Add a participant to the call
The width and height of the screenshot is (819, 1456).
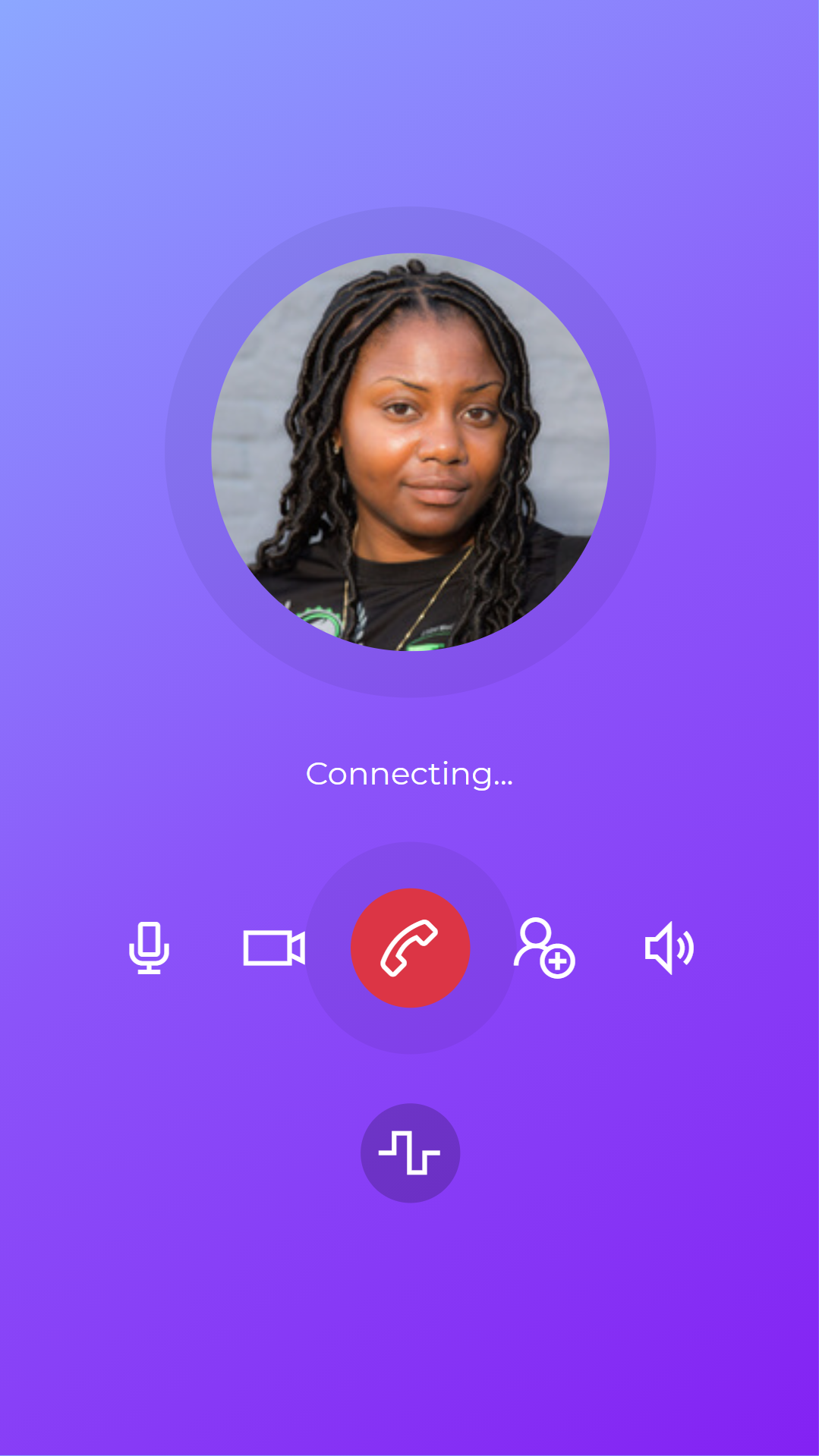point(544,948)
